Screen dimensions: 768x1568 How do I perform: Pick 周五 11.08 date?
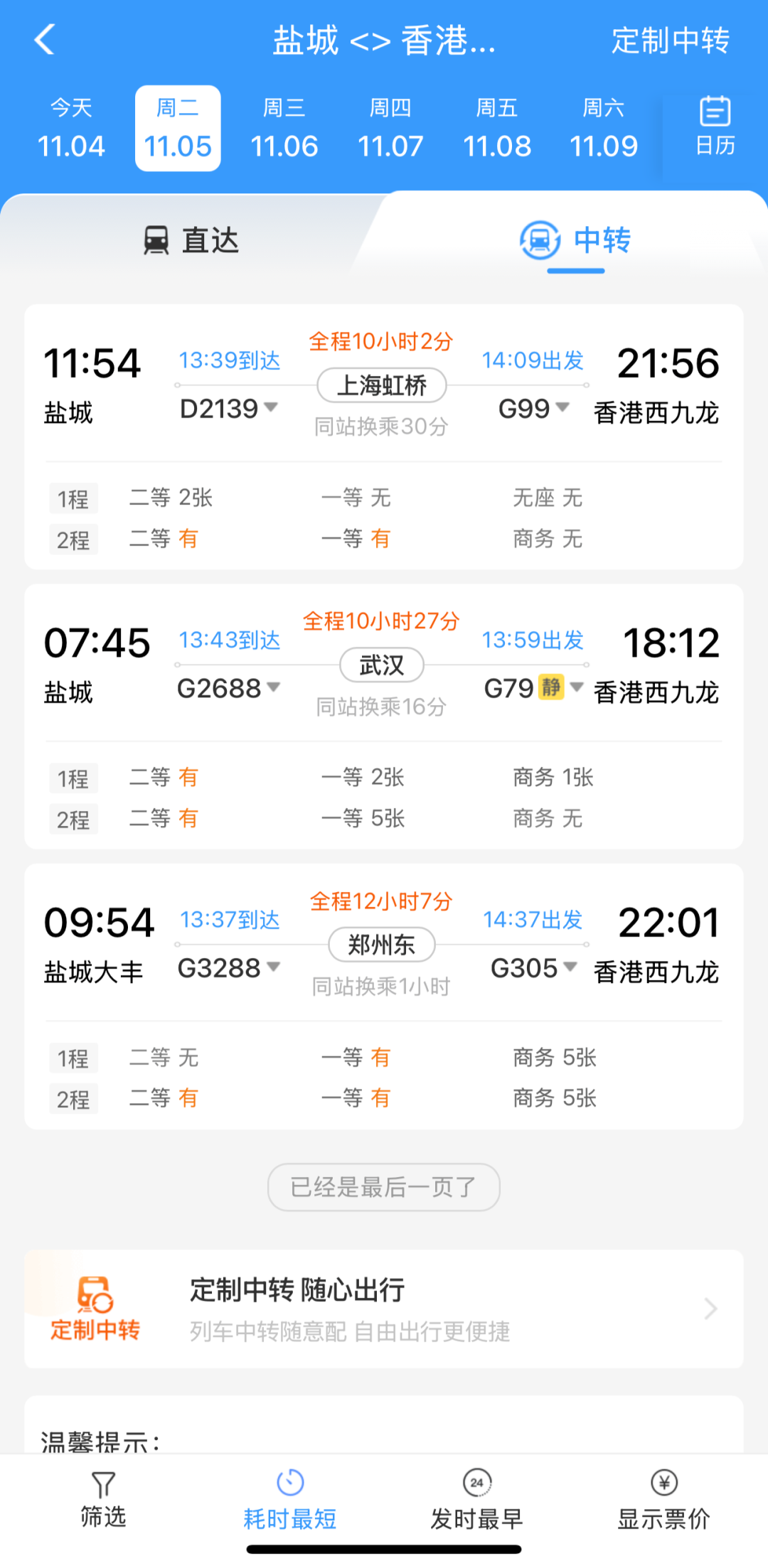coord(497,129)
